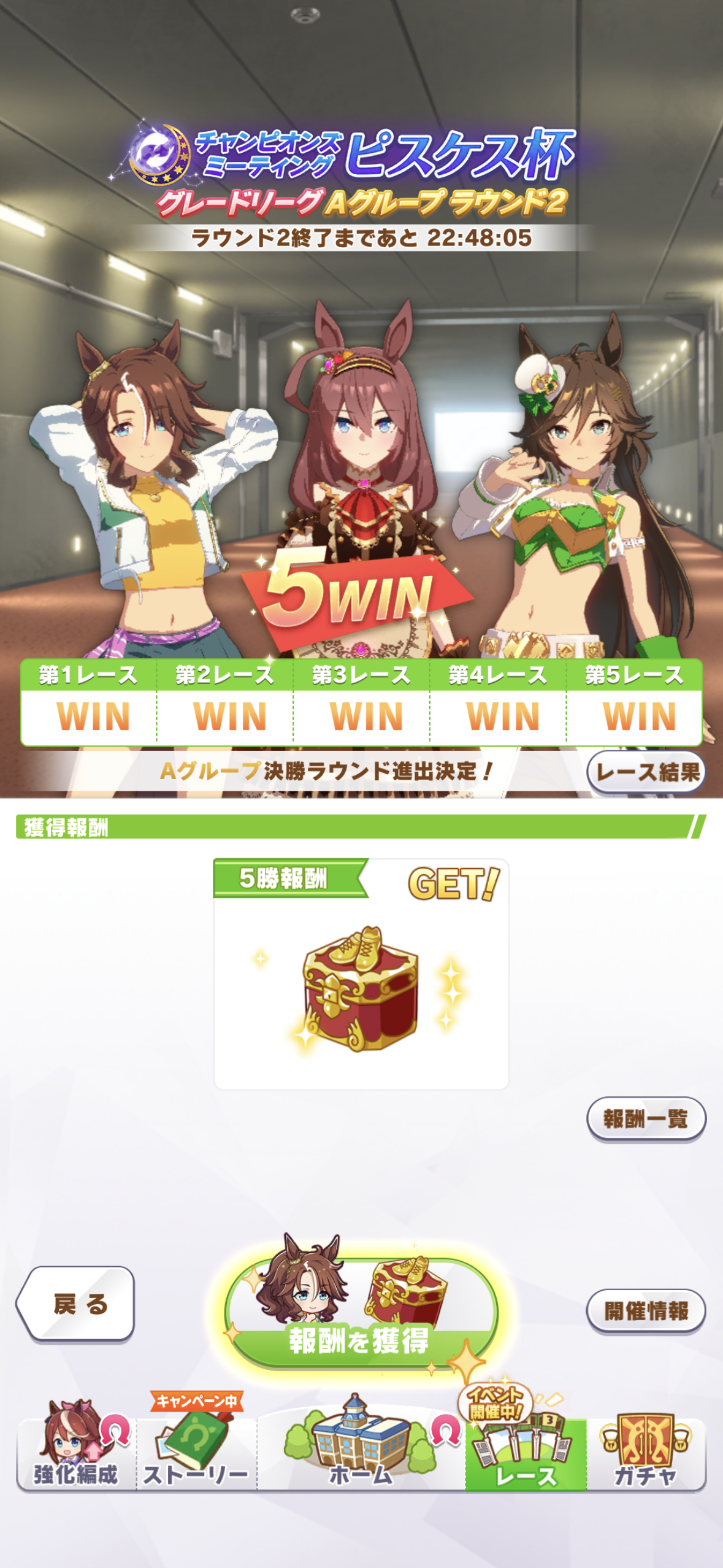
Task: Tap the レース結果 race results button
Action: click(646, 772)
